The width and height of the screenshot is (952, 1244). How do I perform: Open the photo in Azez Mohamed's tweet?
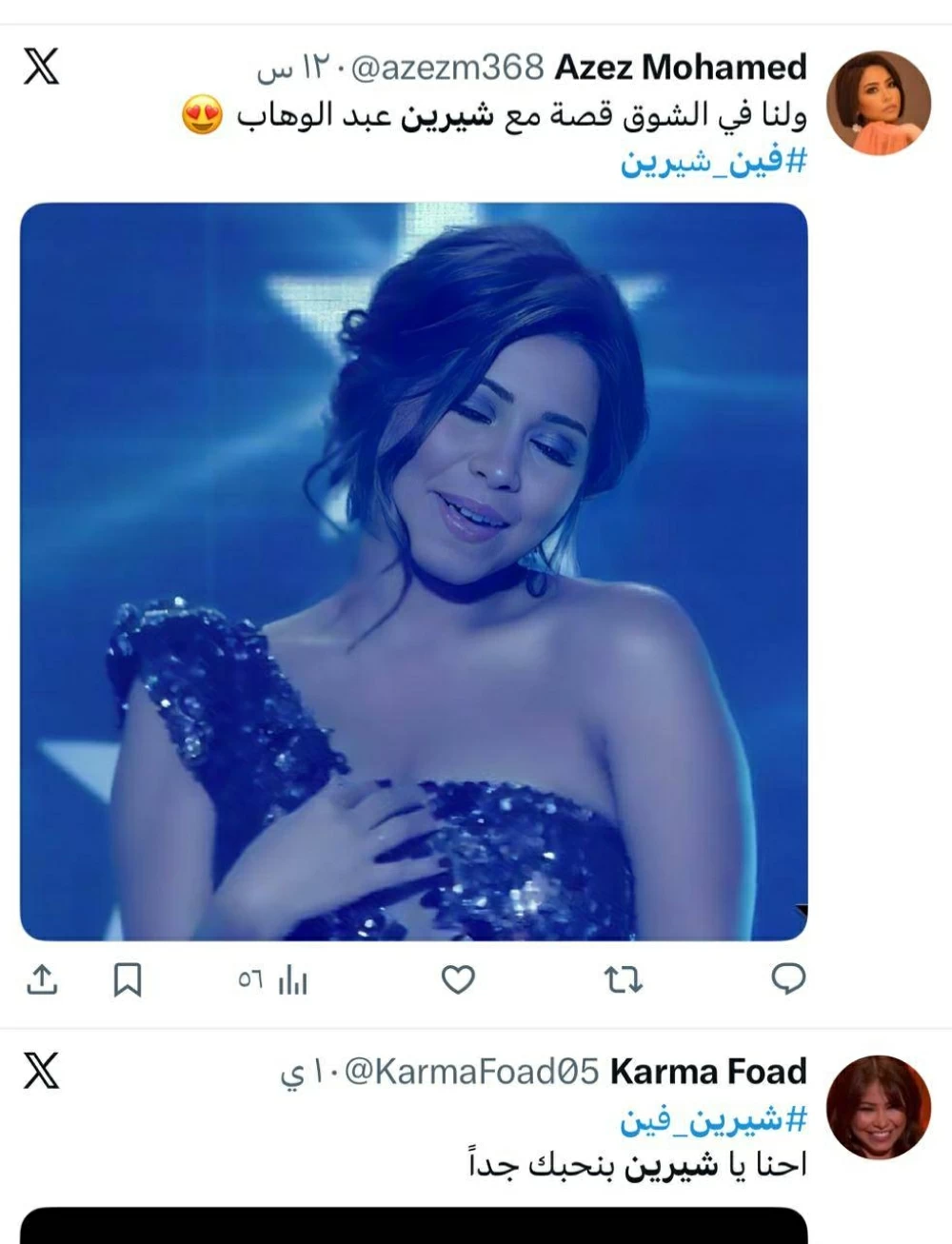(413, 571)
